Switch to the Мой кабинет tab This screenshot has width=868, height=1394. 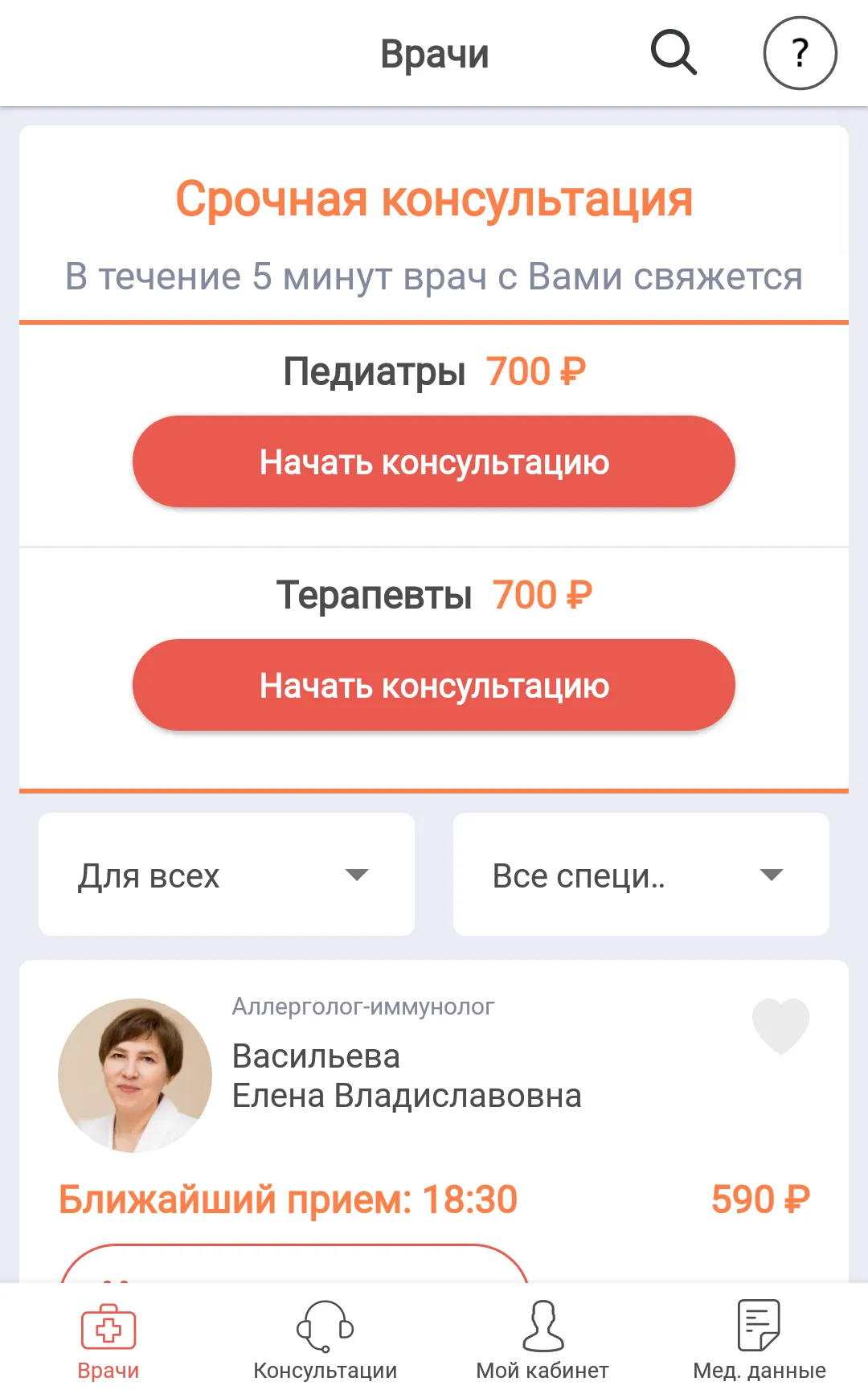click(x=542, y=1339)
